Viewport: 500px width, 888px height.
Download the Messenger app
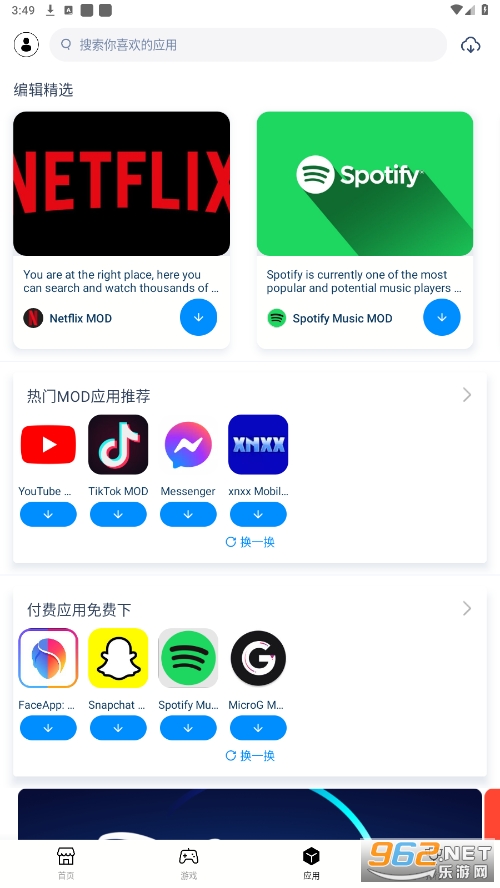tap(188, 514)
